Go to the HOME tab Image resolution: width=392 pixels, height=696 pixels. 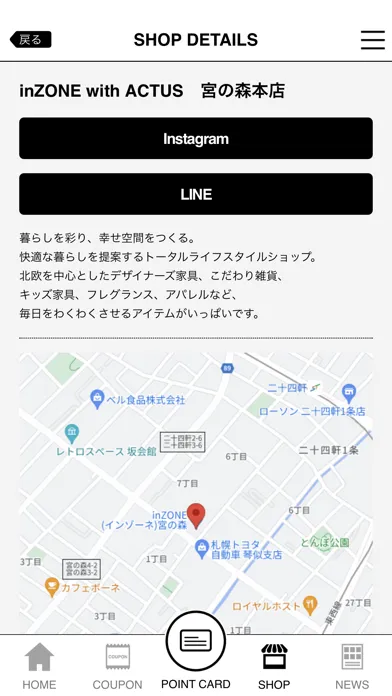[x=39, y=666]
